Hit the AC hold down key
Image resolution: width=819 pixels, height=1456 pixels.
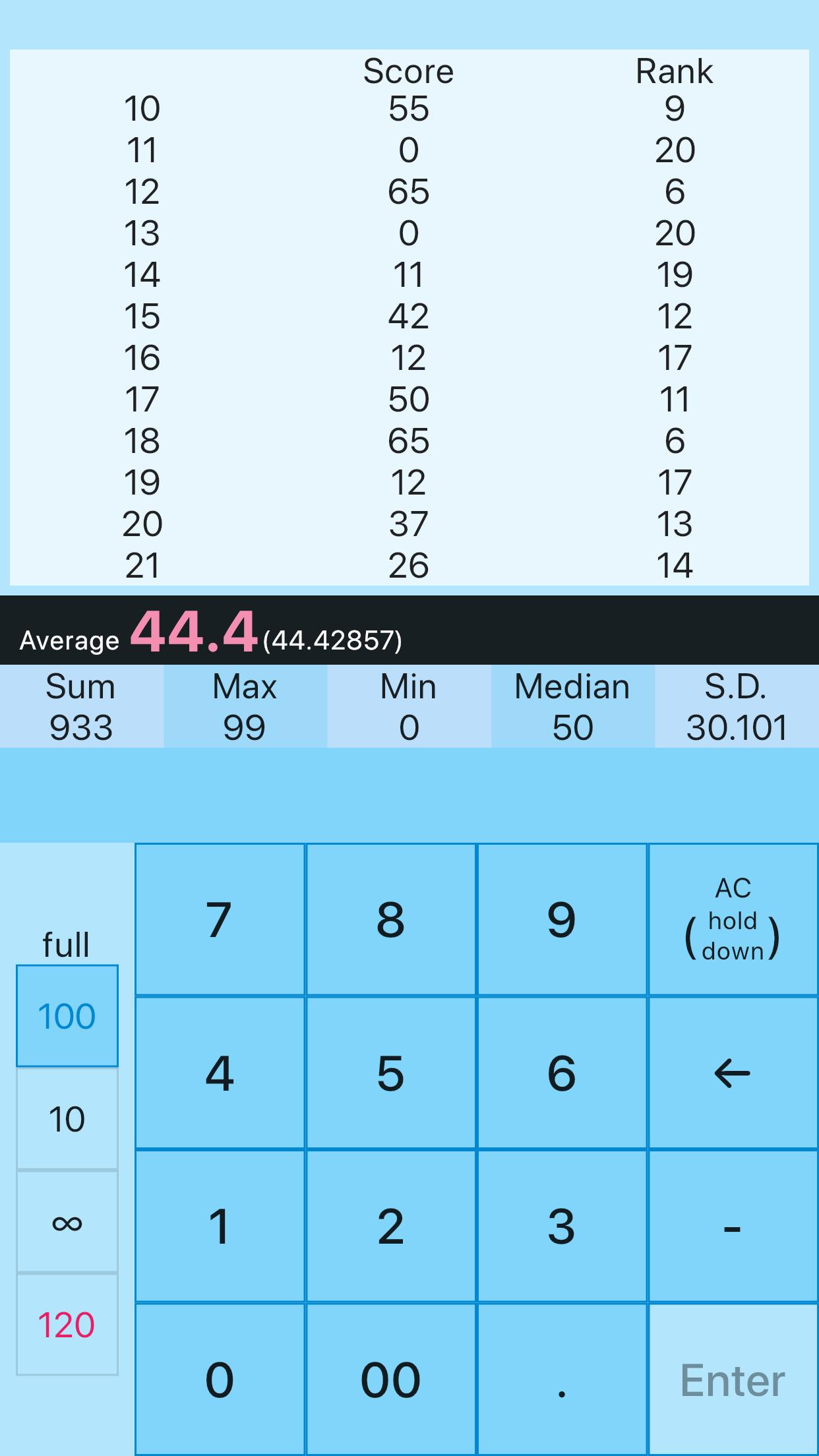point(733,919)
